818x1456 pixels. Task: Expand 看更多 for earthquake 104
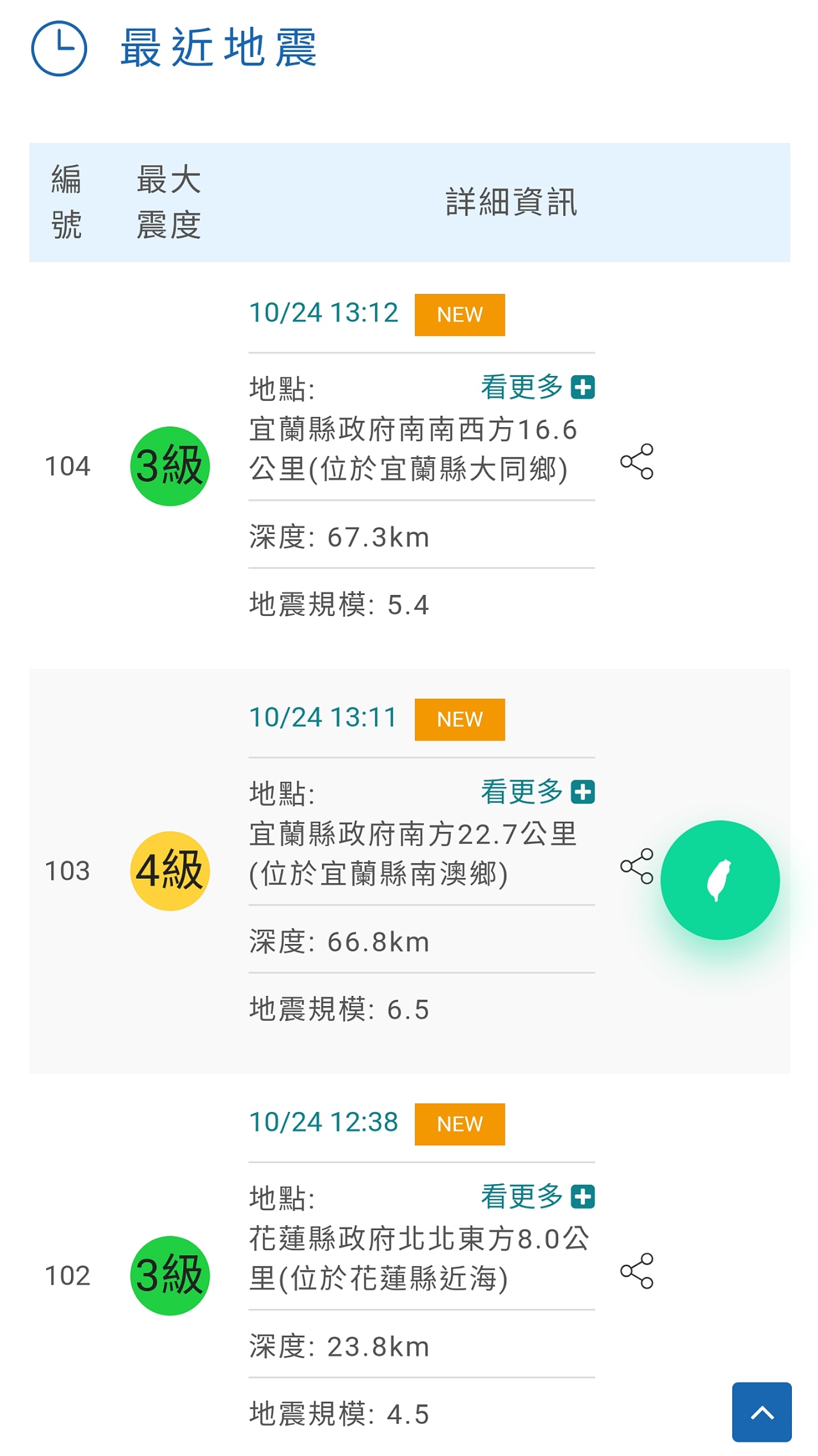537,387
